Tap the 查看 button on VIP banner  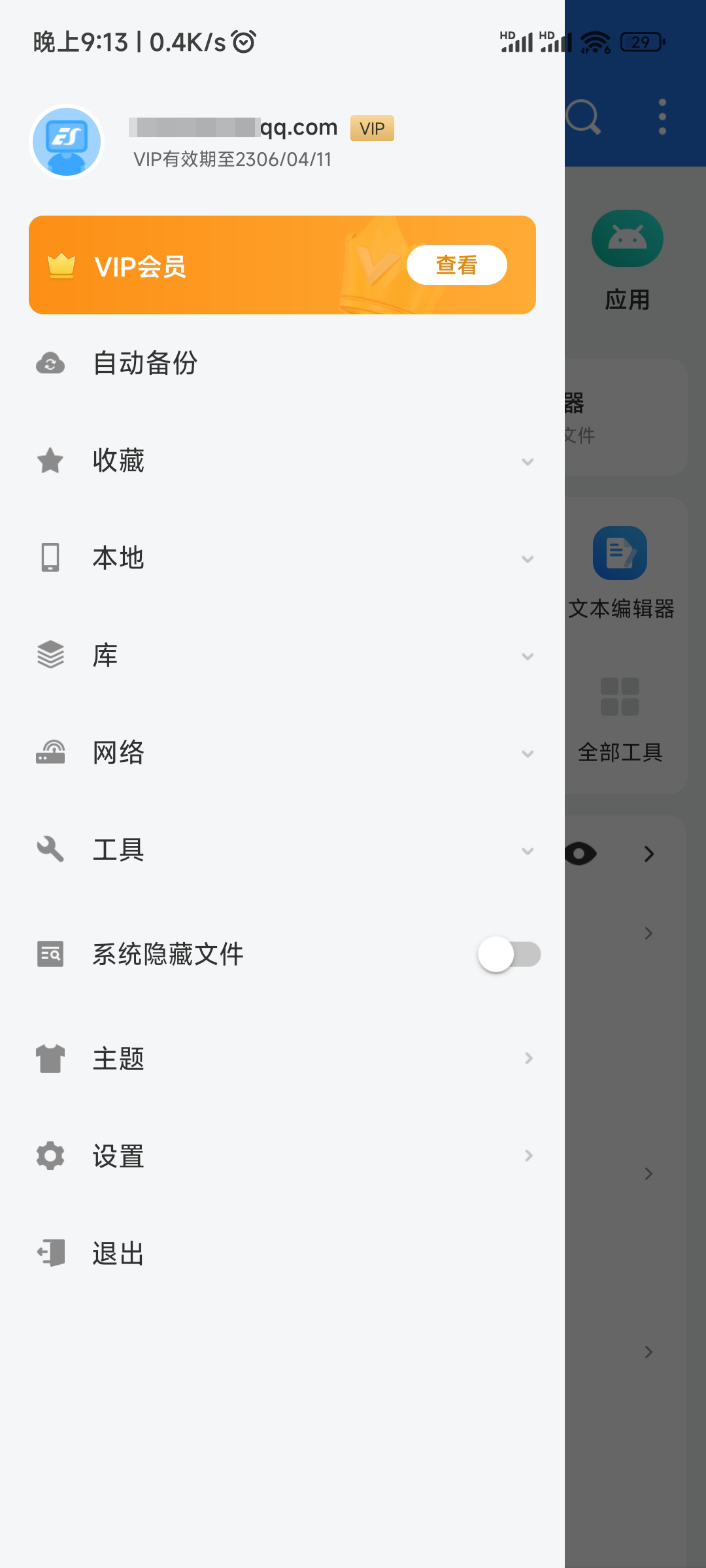point(456,265)
